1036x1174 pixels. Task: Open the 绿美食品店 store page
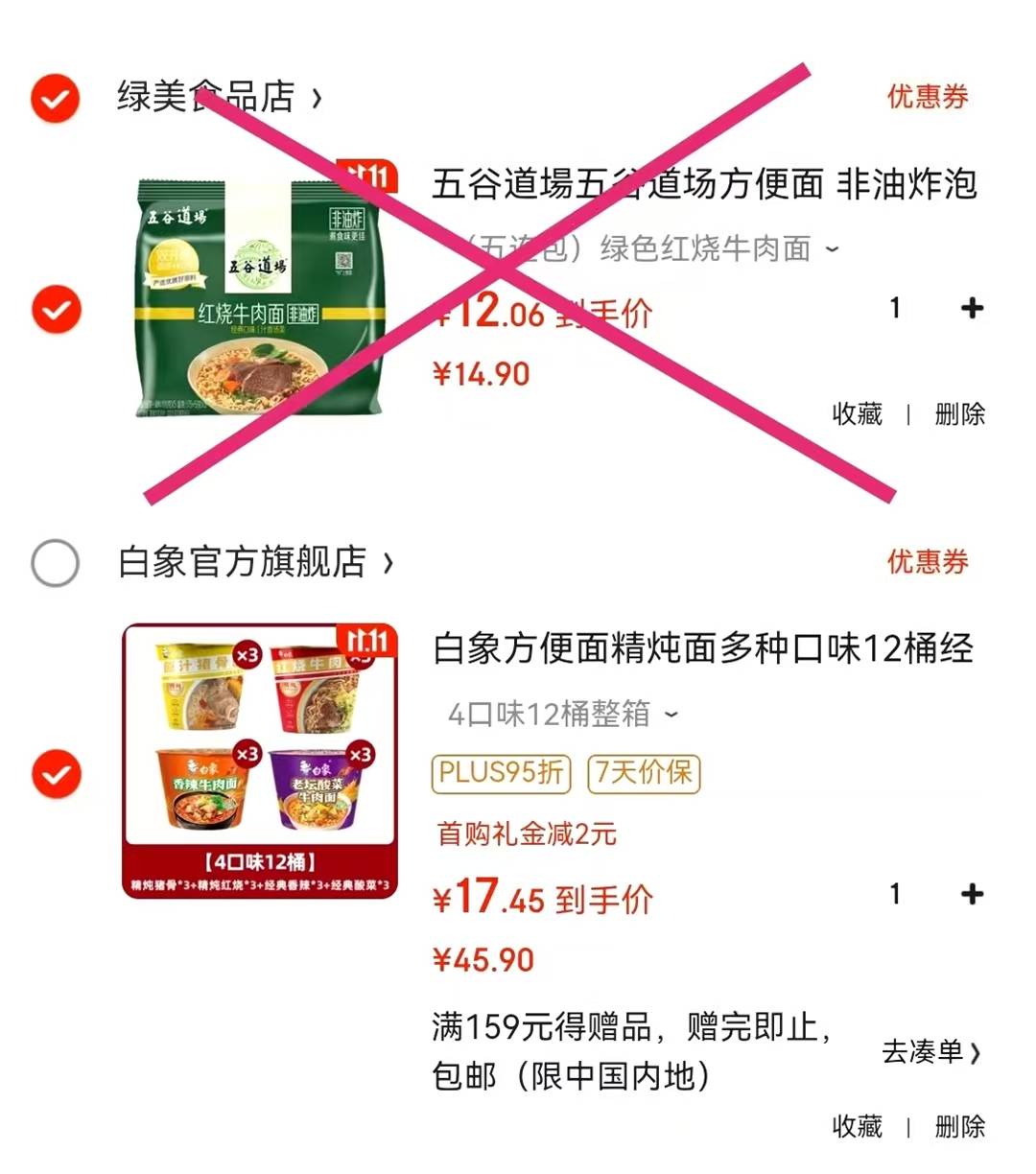219,97
